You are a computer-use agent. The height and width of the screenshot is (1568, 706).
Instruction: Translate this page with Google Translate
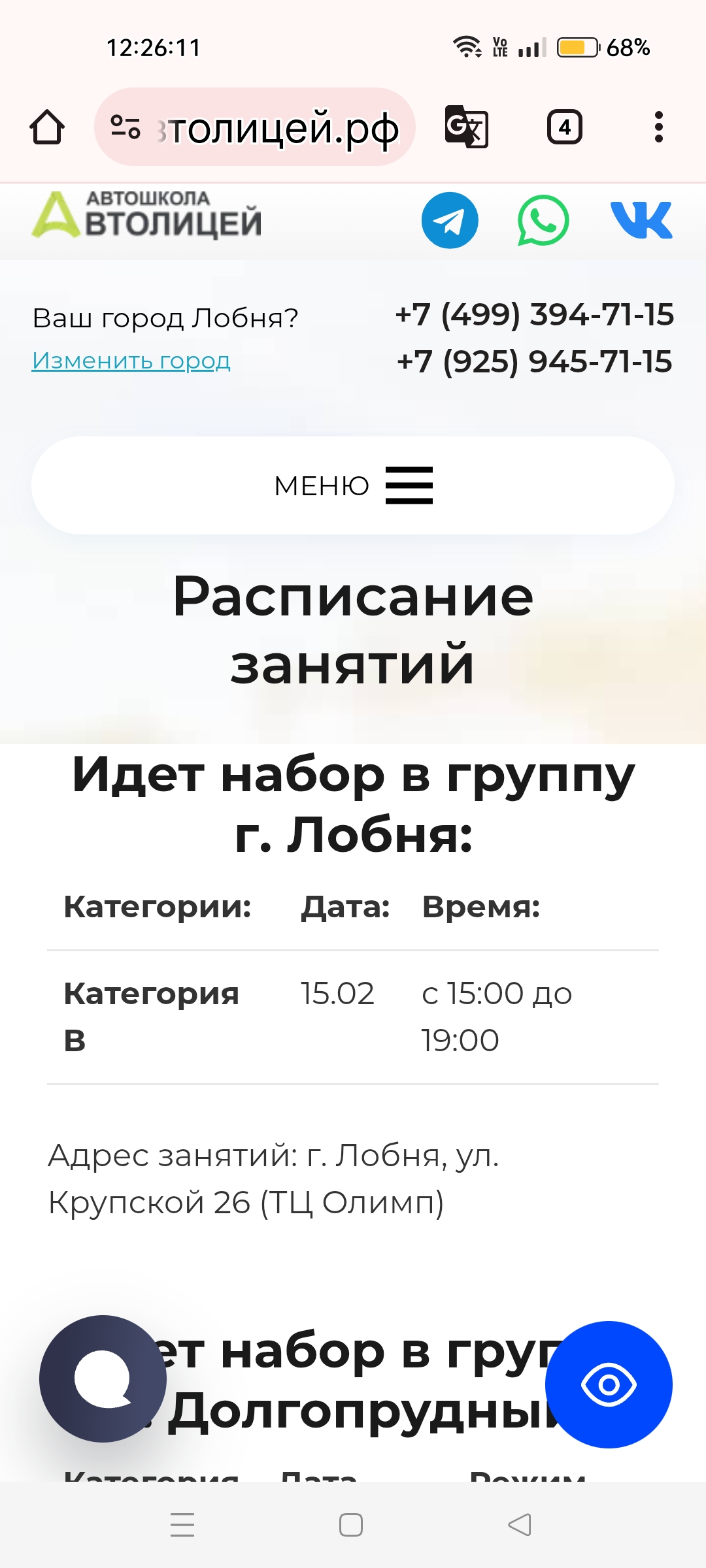point(466,127)
